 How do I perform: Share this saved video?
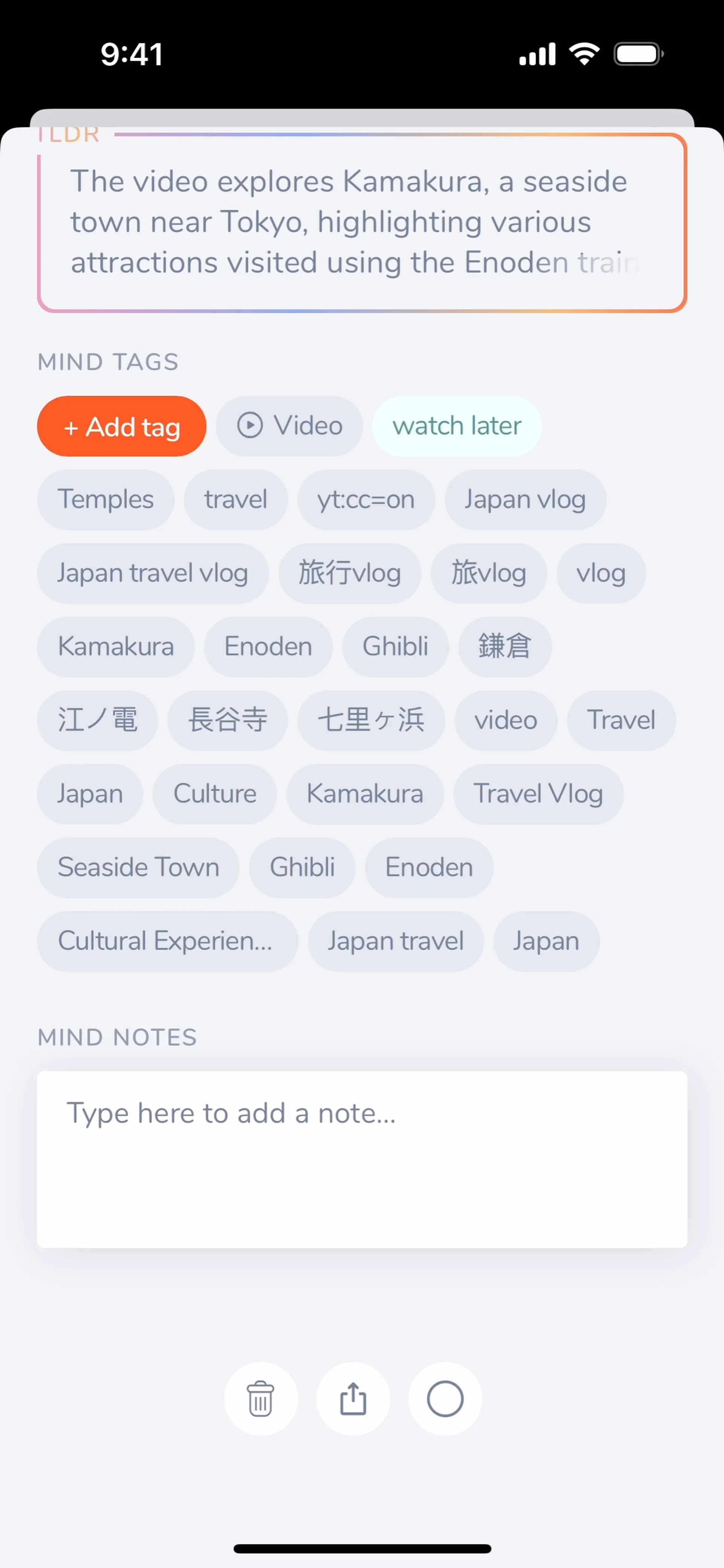353,1398
